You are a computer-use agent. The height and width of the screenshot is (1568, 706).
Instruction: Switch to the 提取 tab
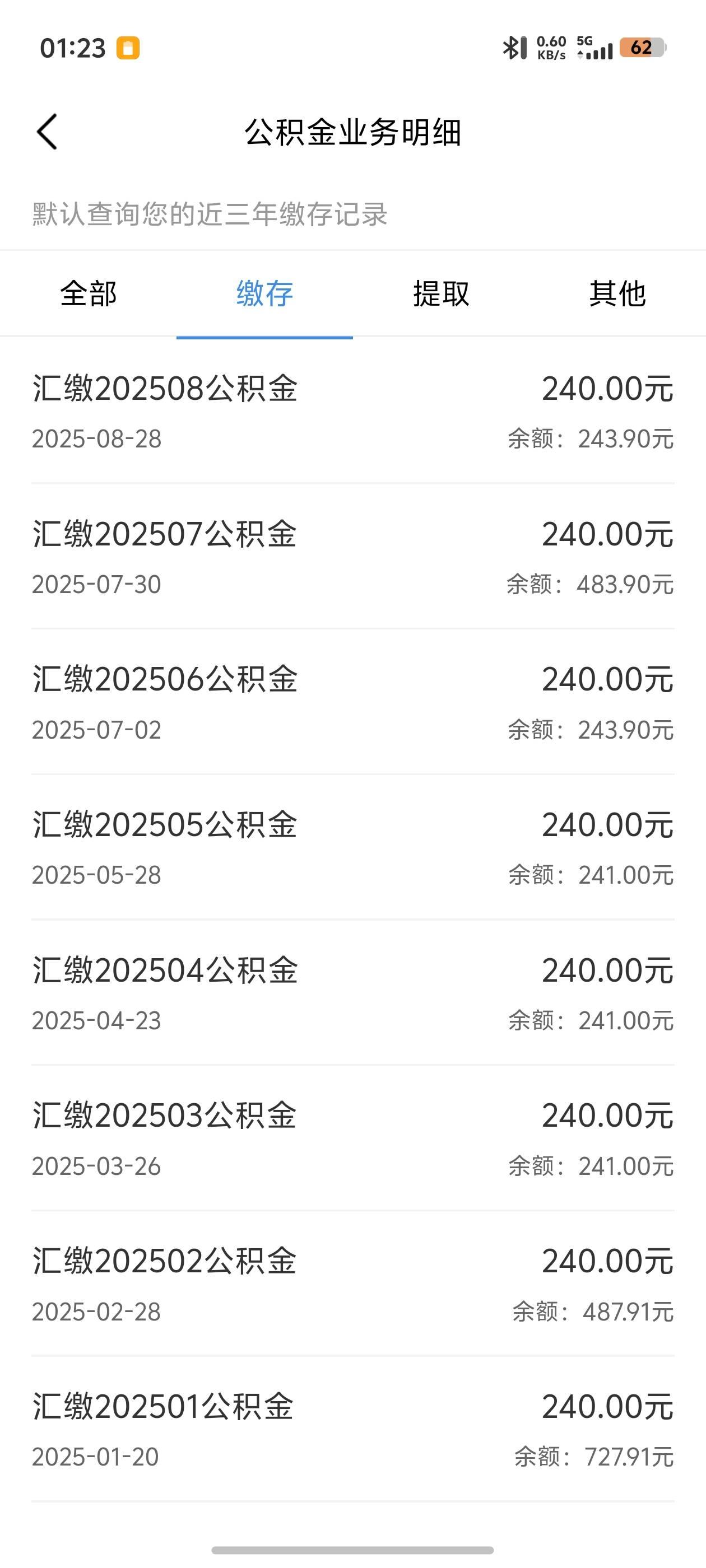(x=441, y=293)
